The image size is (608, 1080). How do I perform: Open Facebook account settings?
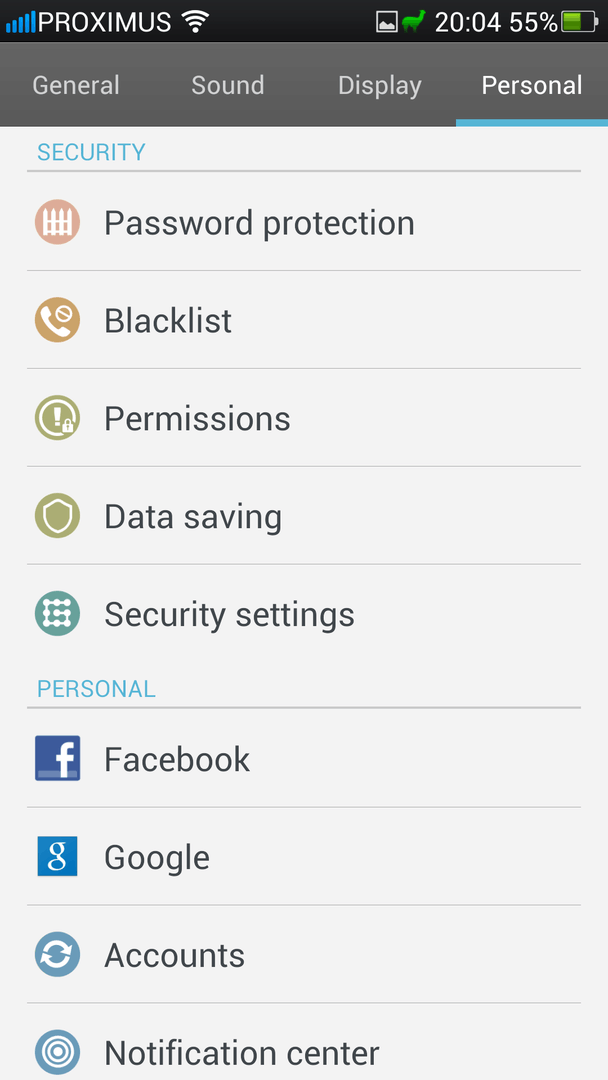304,758
